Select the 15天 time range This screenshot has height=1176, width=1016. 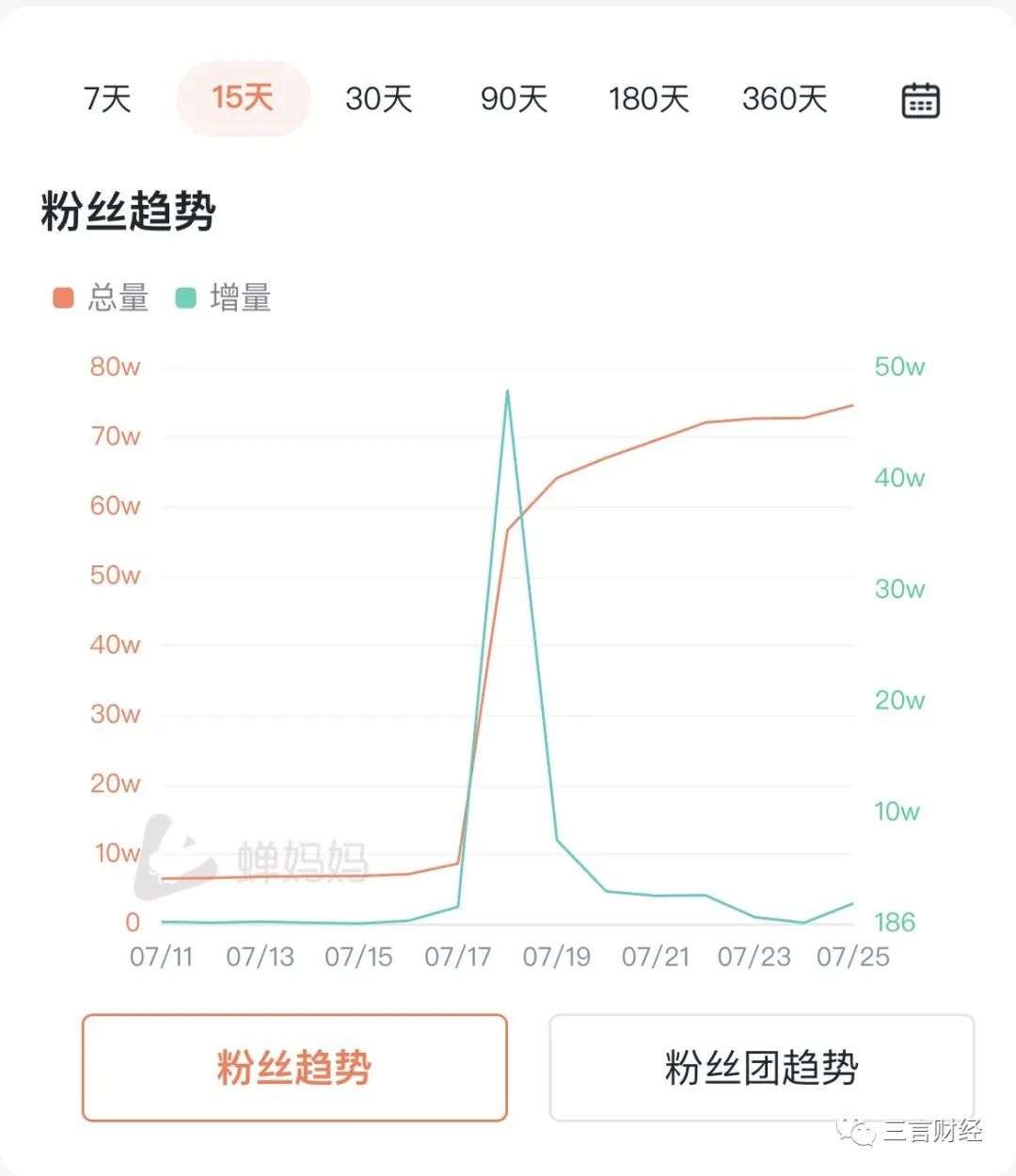(243, 98)
